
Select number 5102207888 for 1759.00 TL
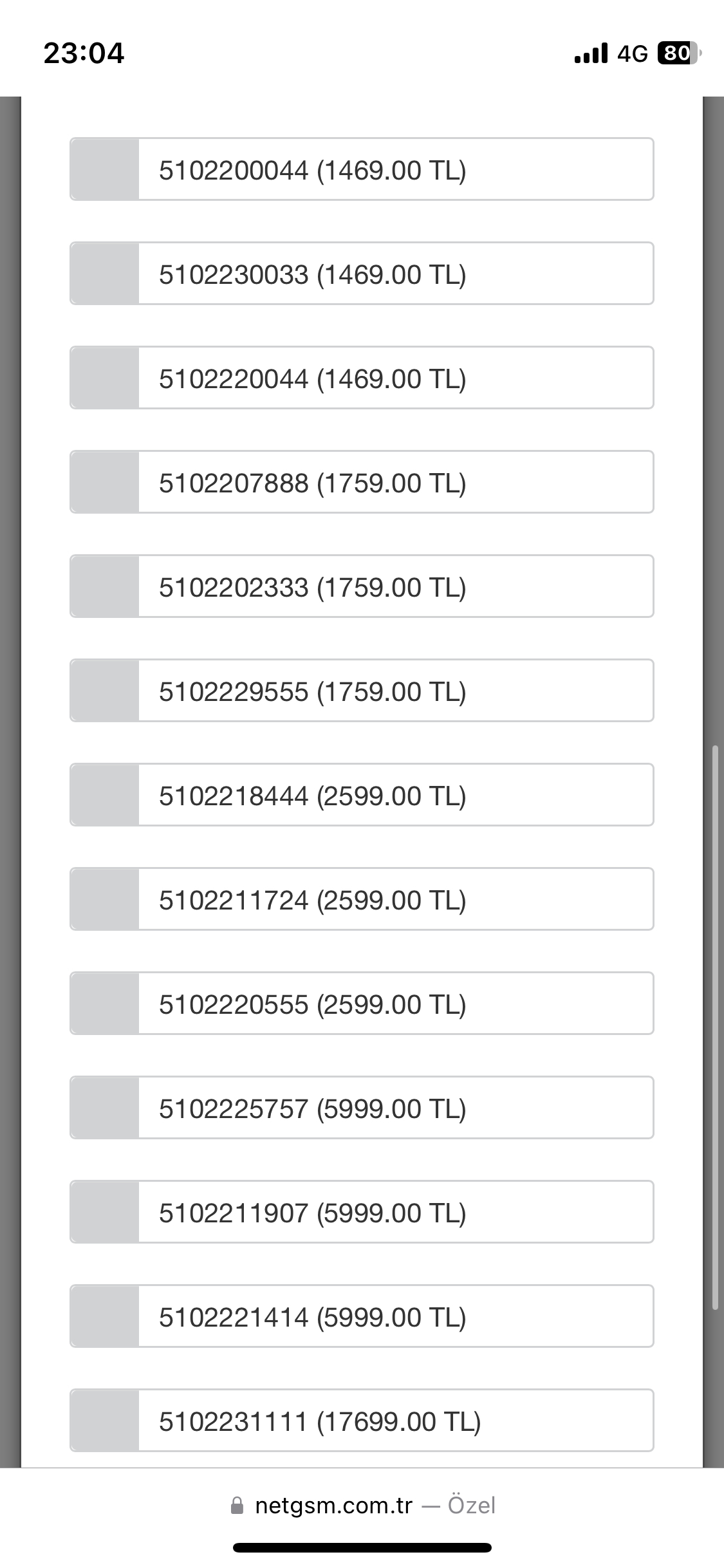point(362,482)
